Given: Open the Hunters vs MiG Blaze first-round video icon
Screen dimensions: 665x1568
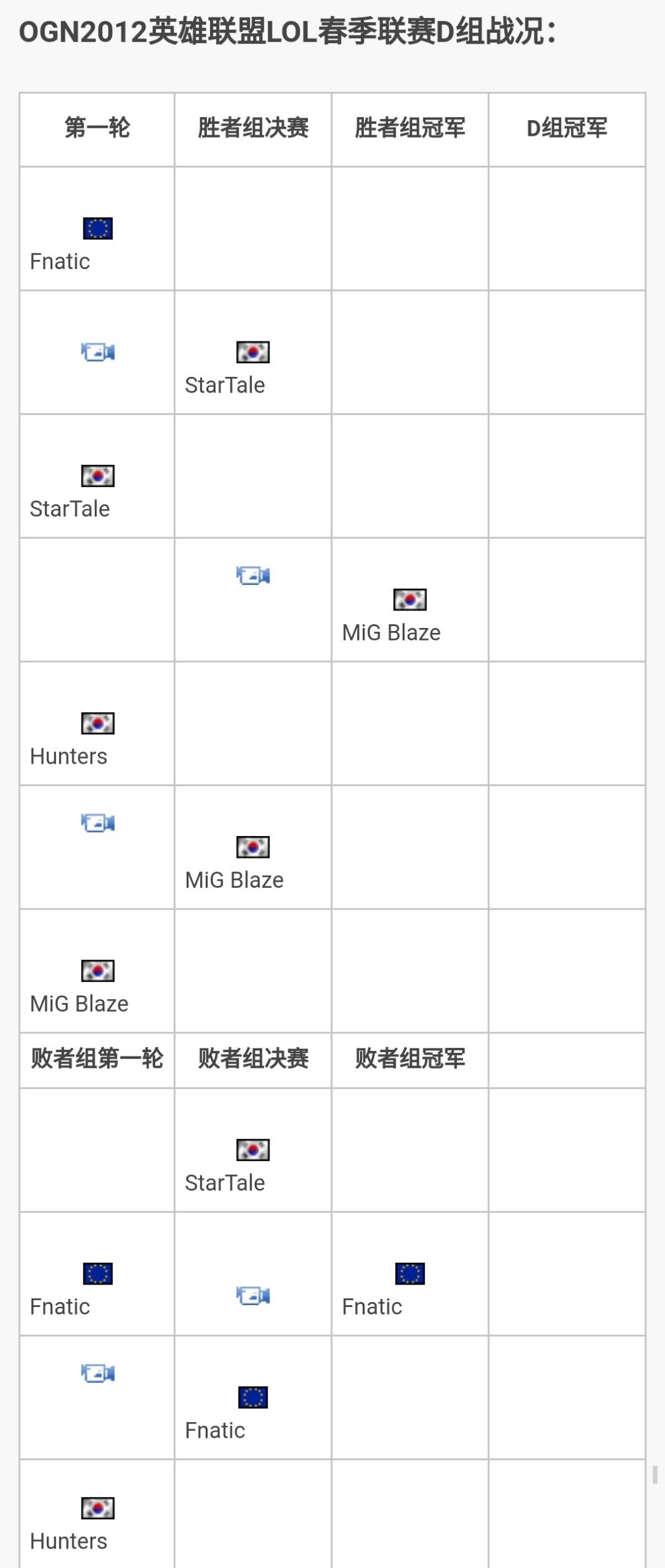Looking at the screenshot, I should (98, 823).
